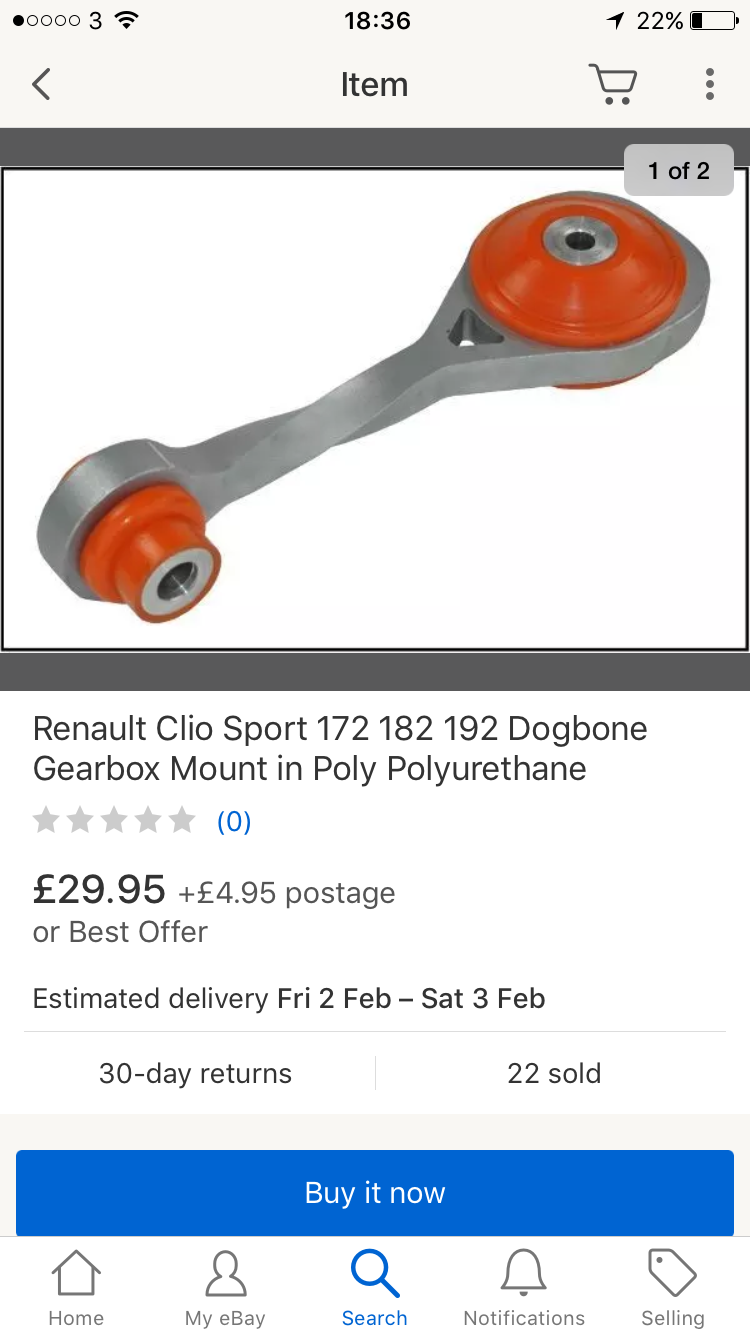
Task: Select the Search tab
Action: (x=375, y=1288)
